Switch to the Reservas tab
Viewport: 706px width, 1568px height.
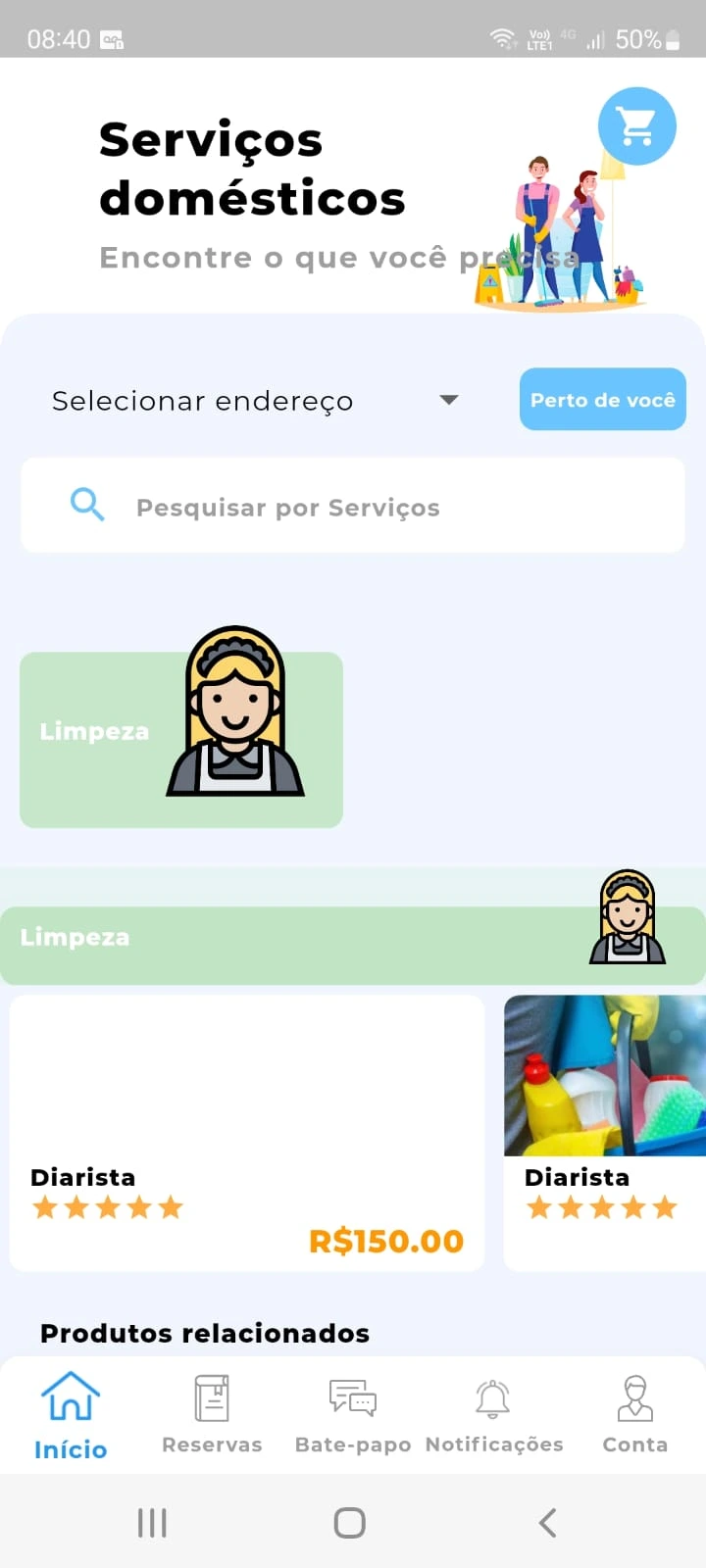point(212,1416)
